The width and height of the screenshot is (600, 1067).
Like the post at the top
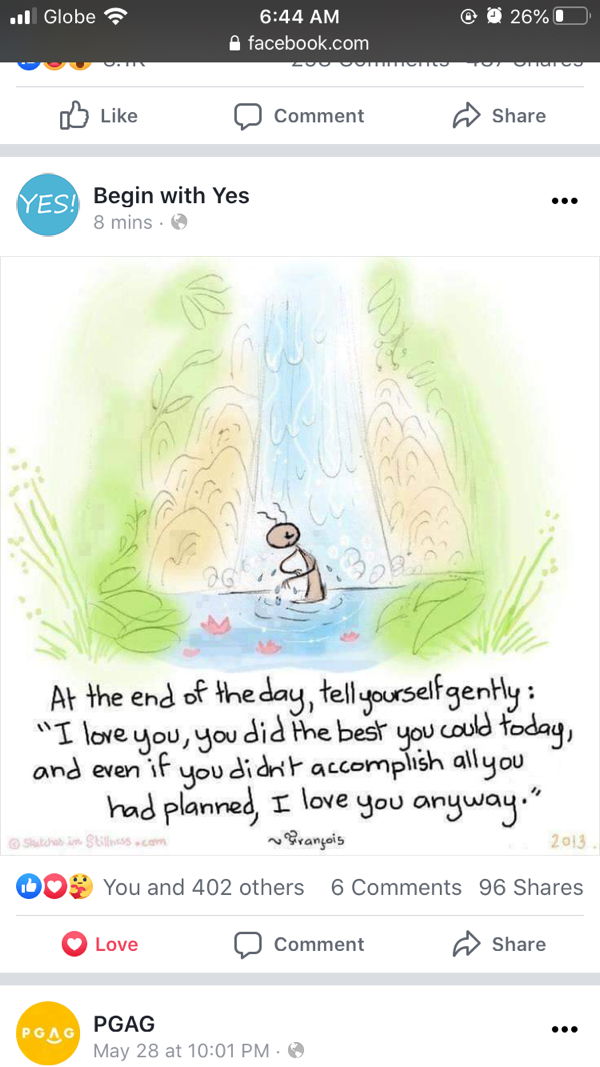(x=99, y=116)
